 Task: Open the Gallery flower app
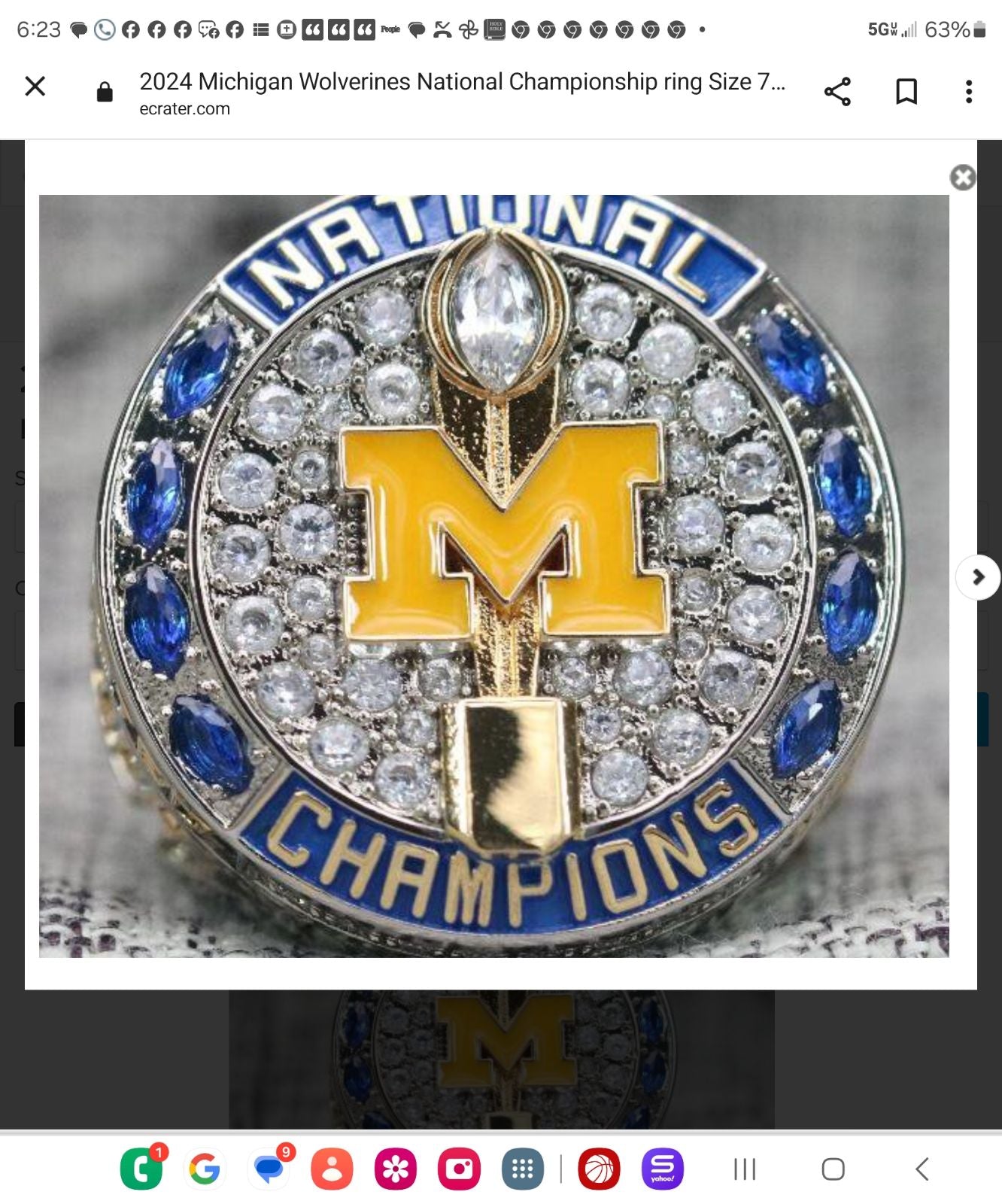(396, 1169)
